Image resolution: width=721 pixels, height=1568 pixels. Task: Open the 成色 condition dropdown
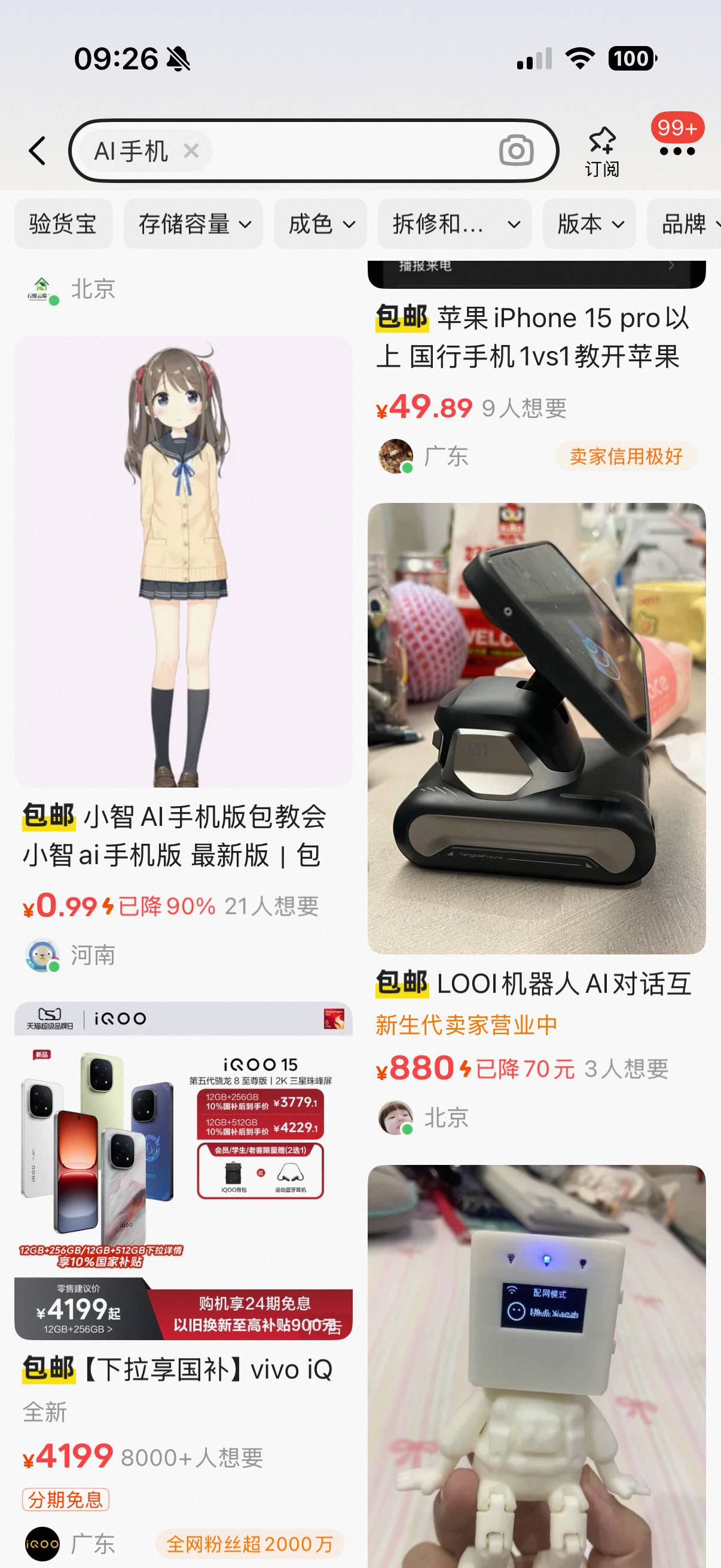click(320, 224)
